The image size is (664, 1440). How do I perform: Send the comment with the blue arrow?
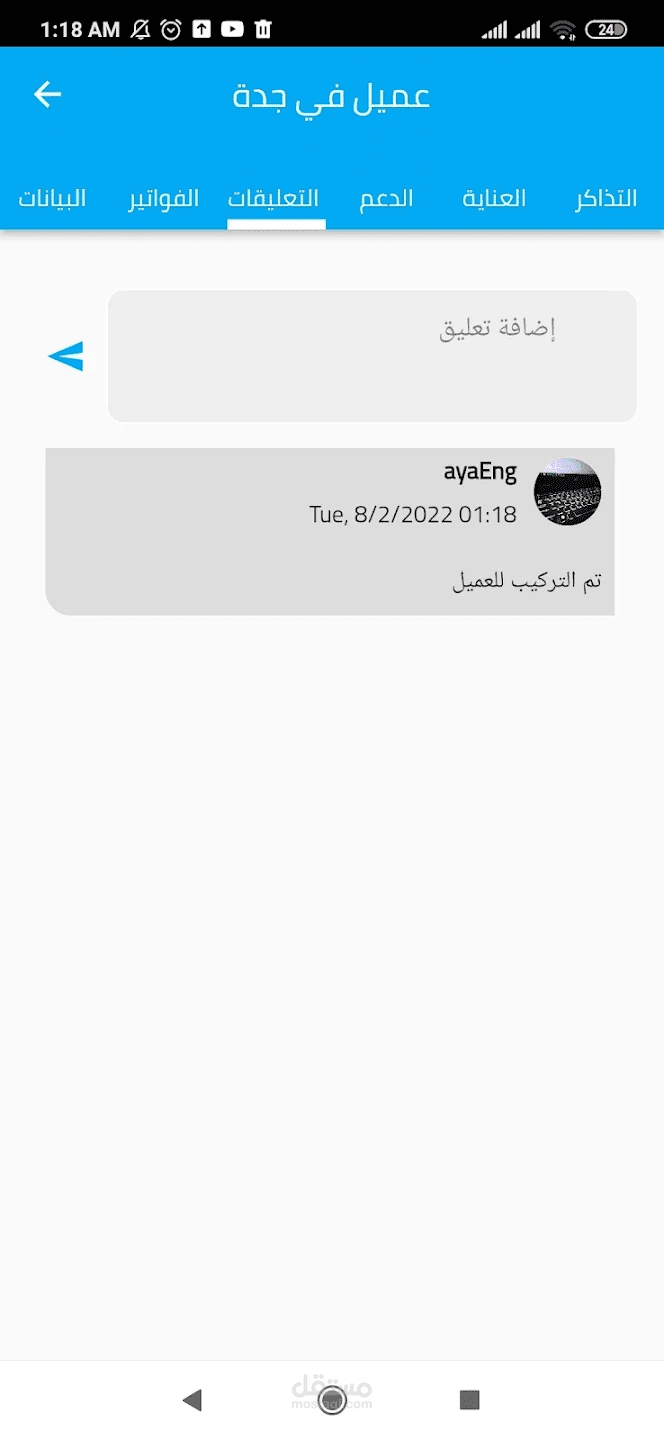66,356
